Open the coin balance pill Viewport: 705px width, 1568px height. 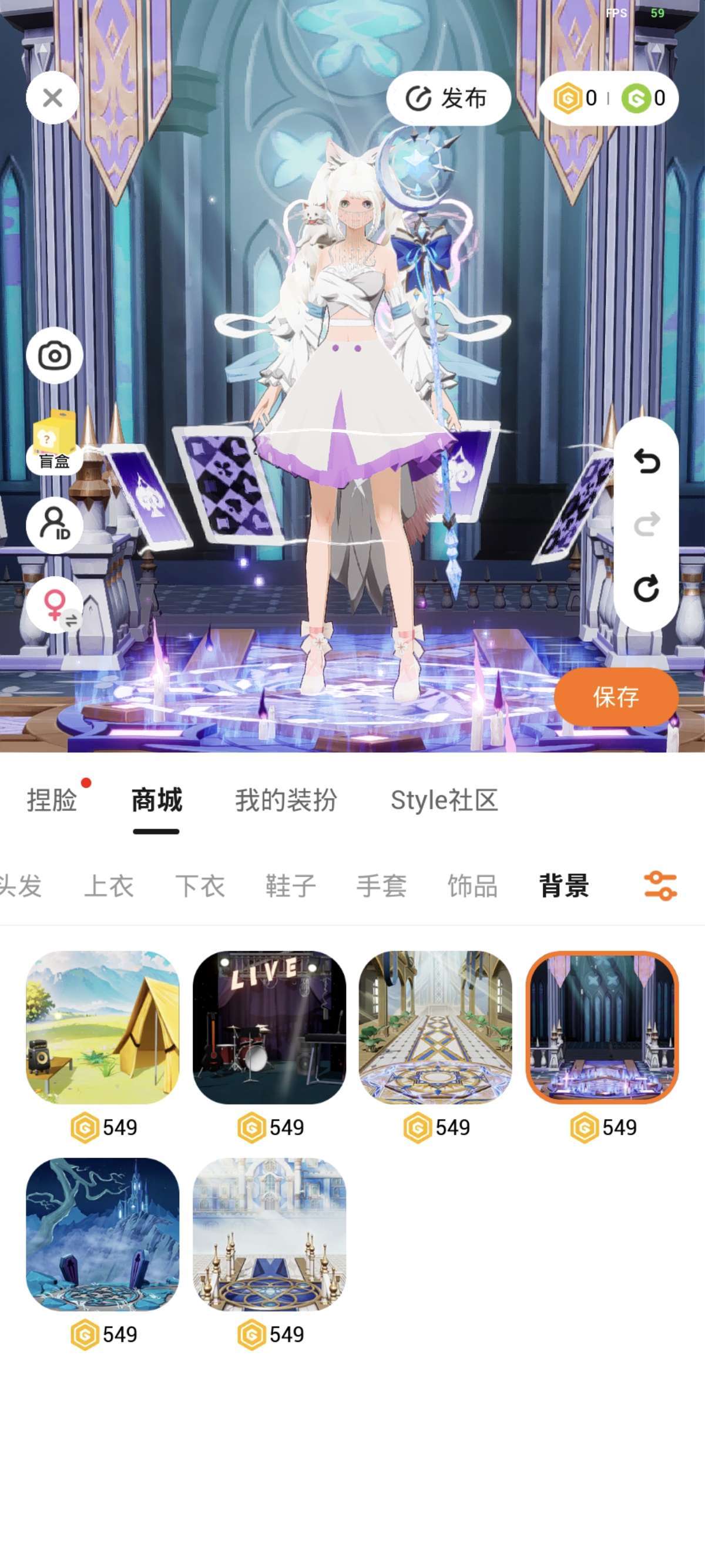coord(607,98)
